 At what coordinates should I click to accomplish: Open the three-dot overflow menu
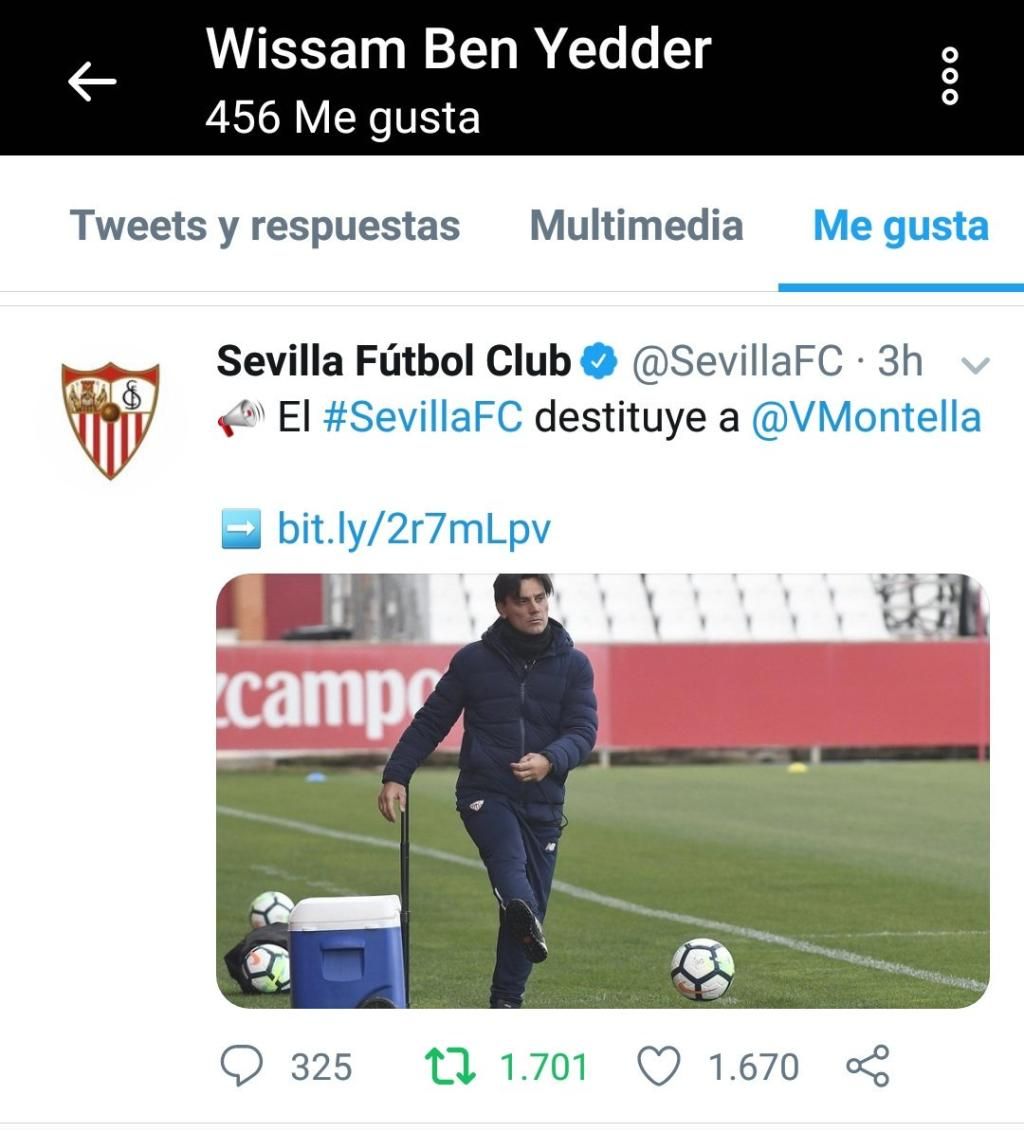coord(950,76)
